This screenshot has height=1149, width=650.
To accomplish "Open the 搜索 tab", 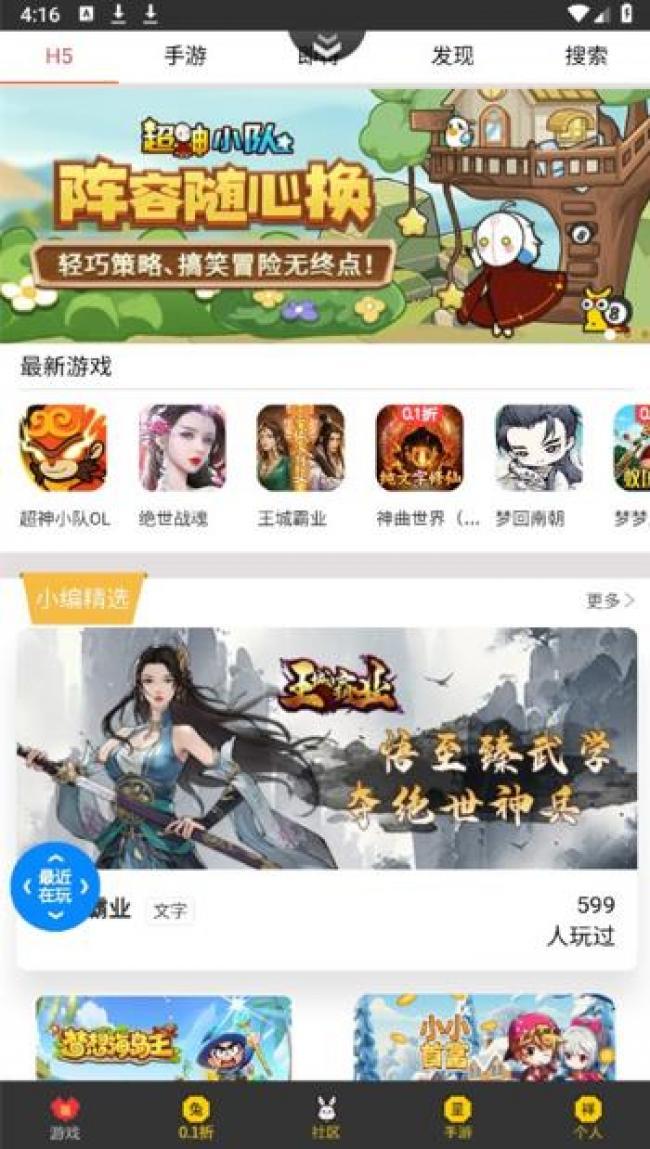I will click(x=585, y=56).
